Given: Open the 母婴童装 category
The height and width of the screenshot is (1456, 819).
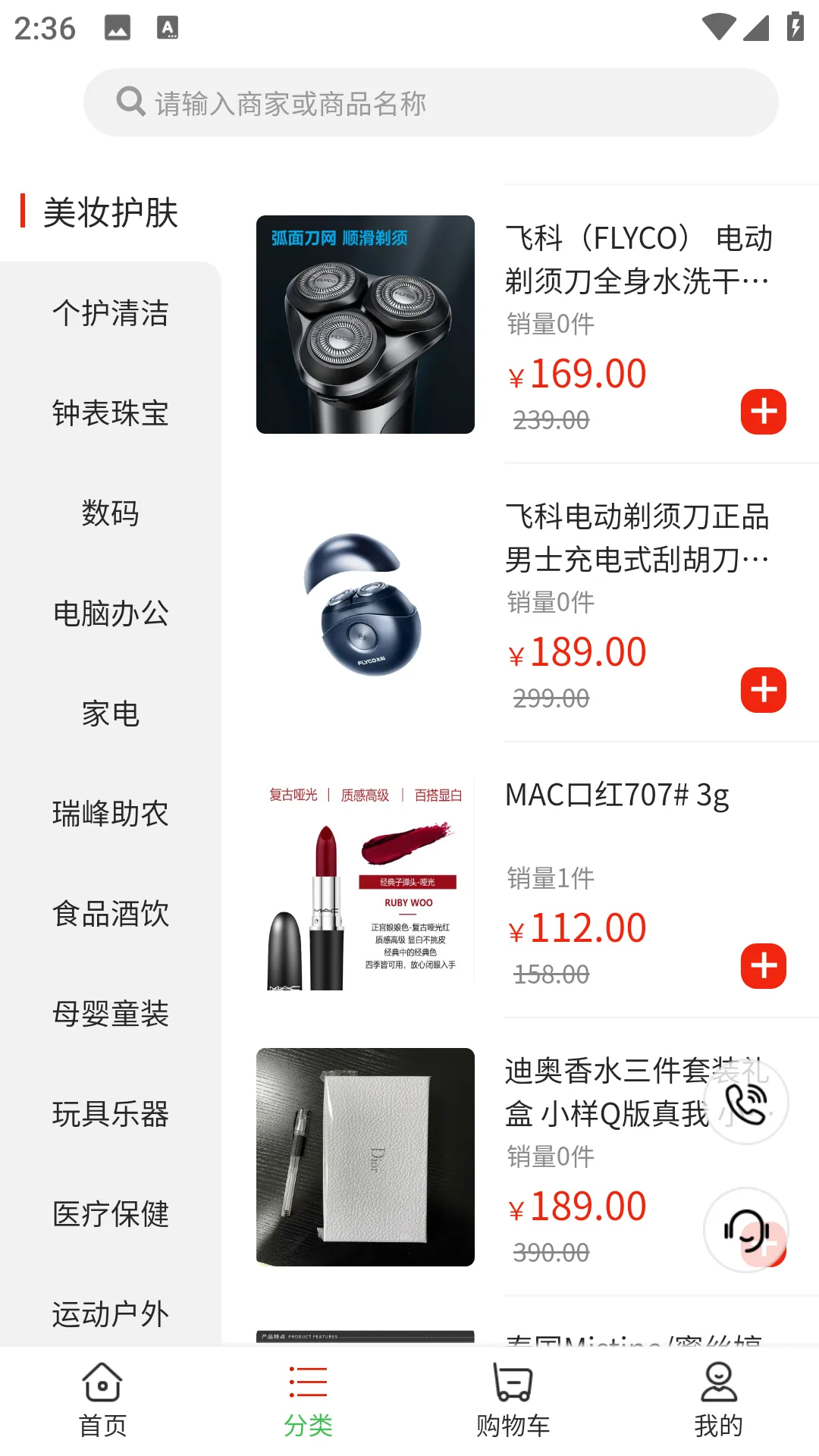Looking at the screenshot, I should [x=110, y=1013].
